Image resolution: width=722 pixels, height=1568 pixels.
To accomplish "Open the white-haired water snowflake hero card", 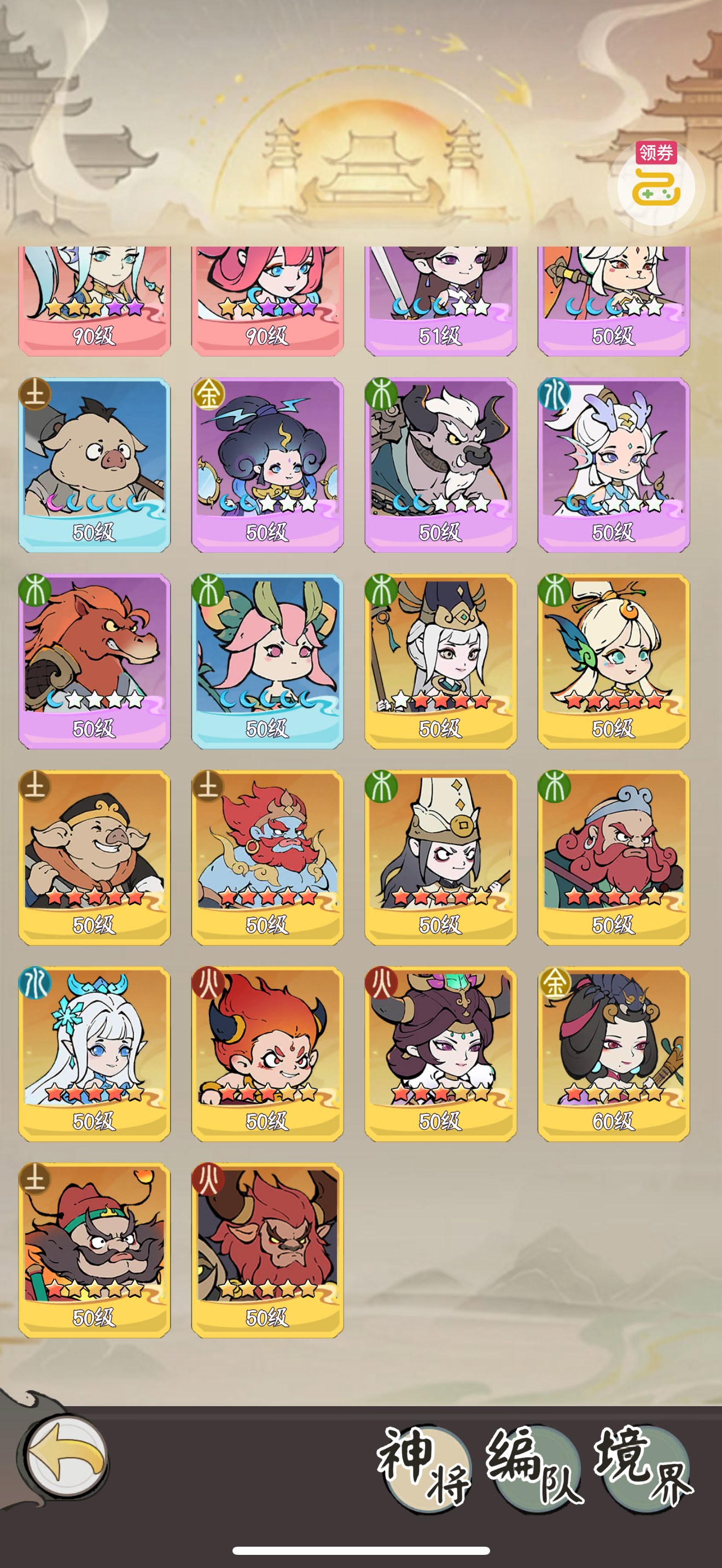I will [95, 1054].
